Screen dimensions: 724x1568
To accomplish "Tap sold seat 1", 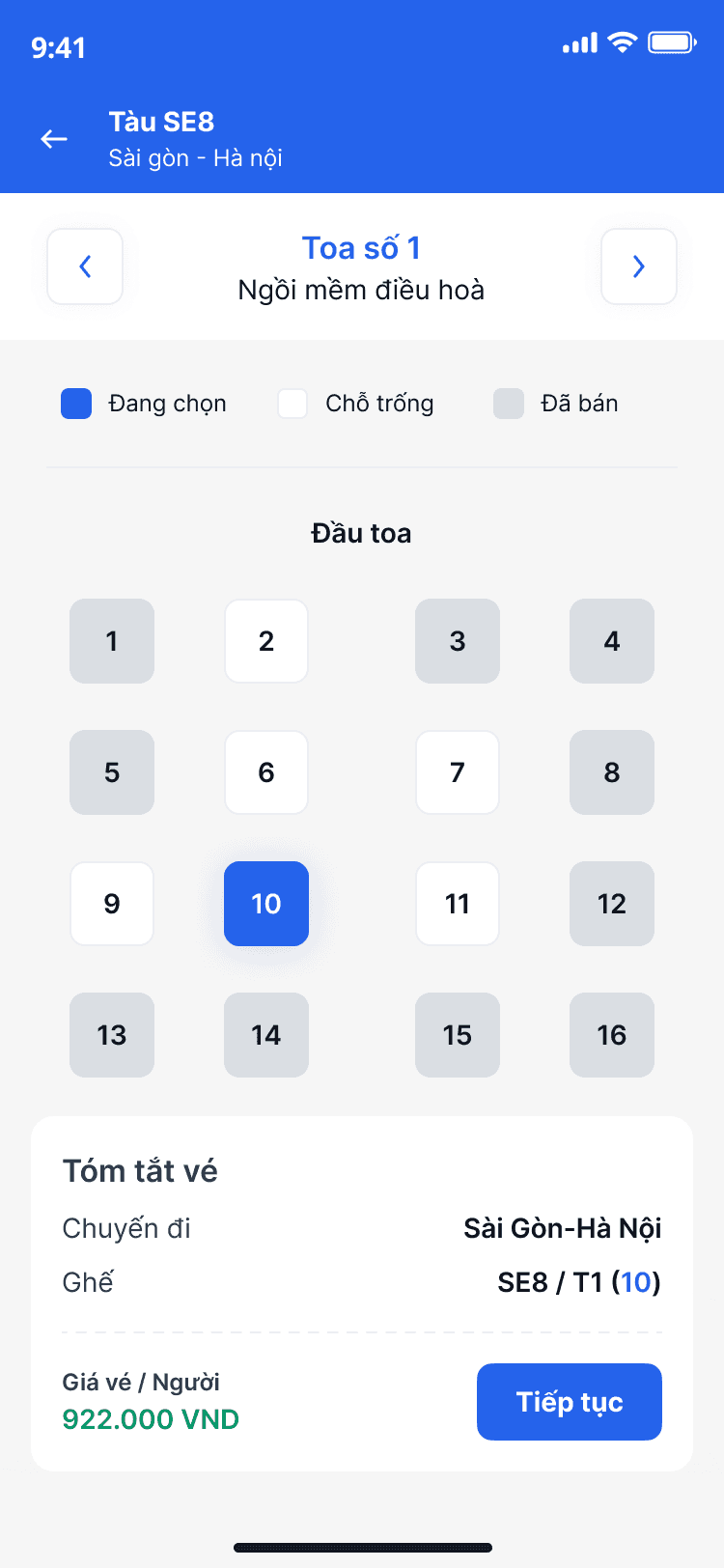I will coord(112,641).
